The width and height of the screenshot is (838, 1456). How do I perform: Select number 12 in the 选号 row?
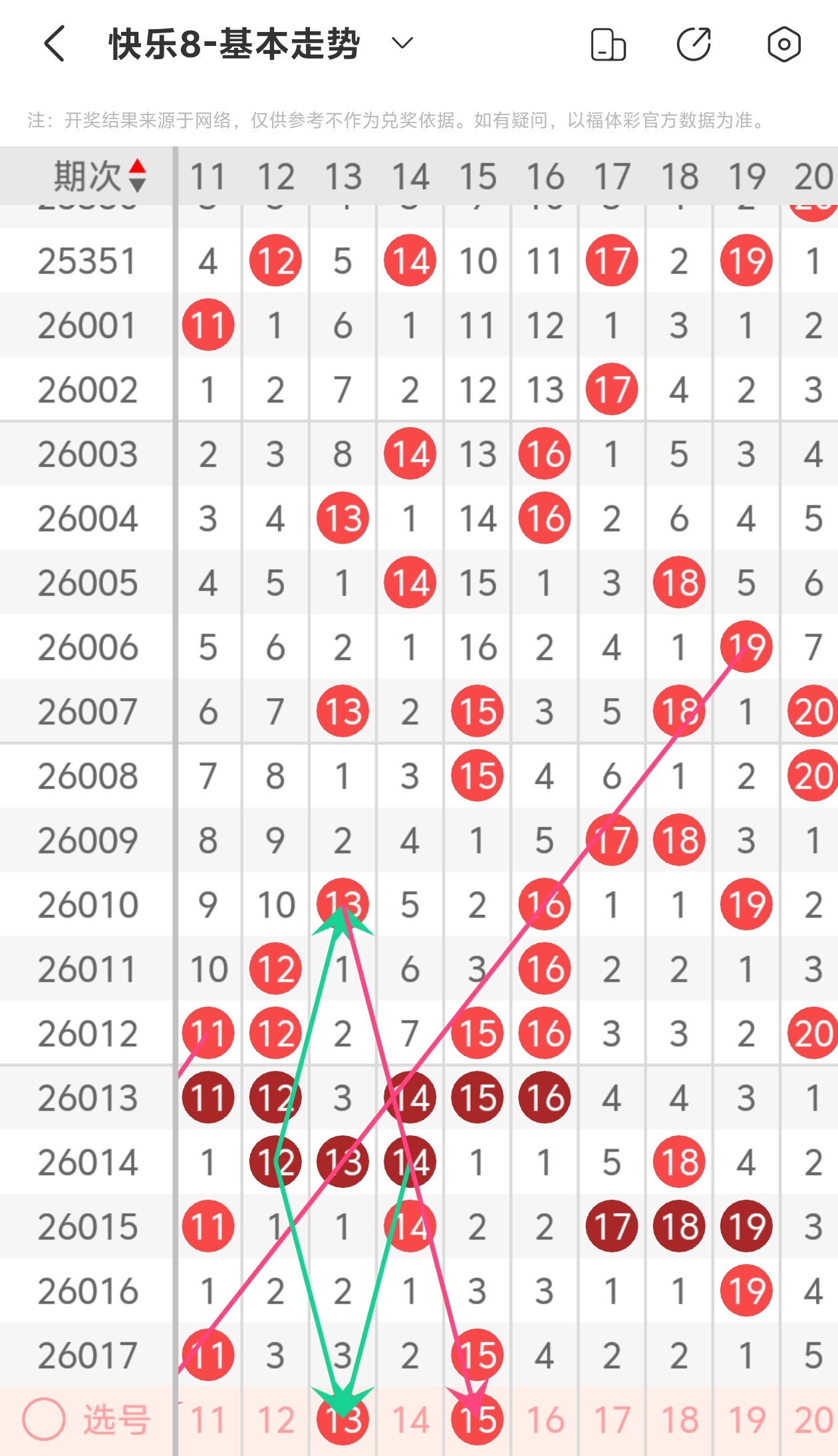click(x=276, y=1420)
